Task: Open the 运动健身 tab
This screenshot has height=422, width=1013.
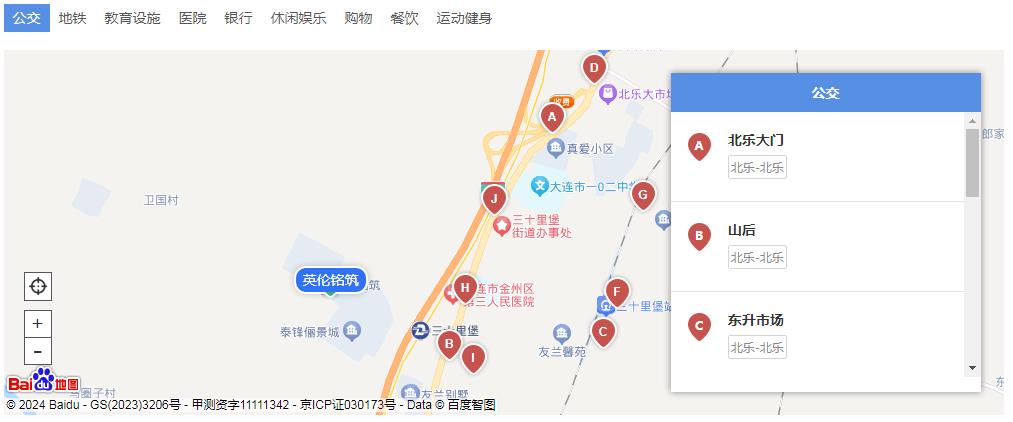Action: pyautogui.click(x=464, y=18)
